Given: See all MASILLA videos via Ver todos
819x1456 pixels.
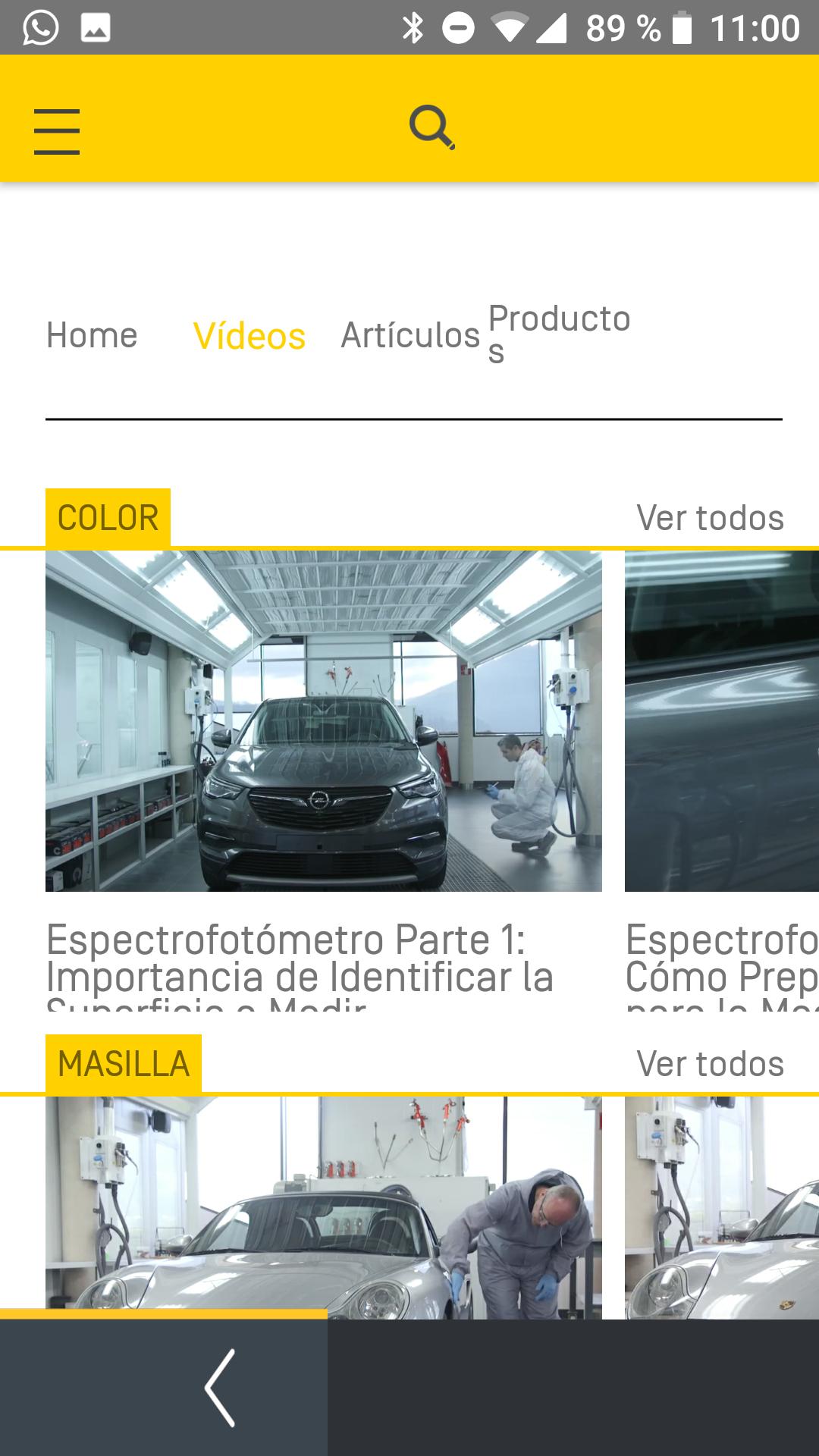Looking at the screenshot, I should pyautogui.click(x=710, y=1064).
